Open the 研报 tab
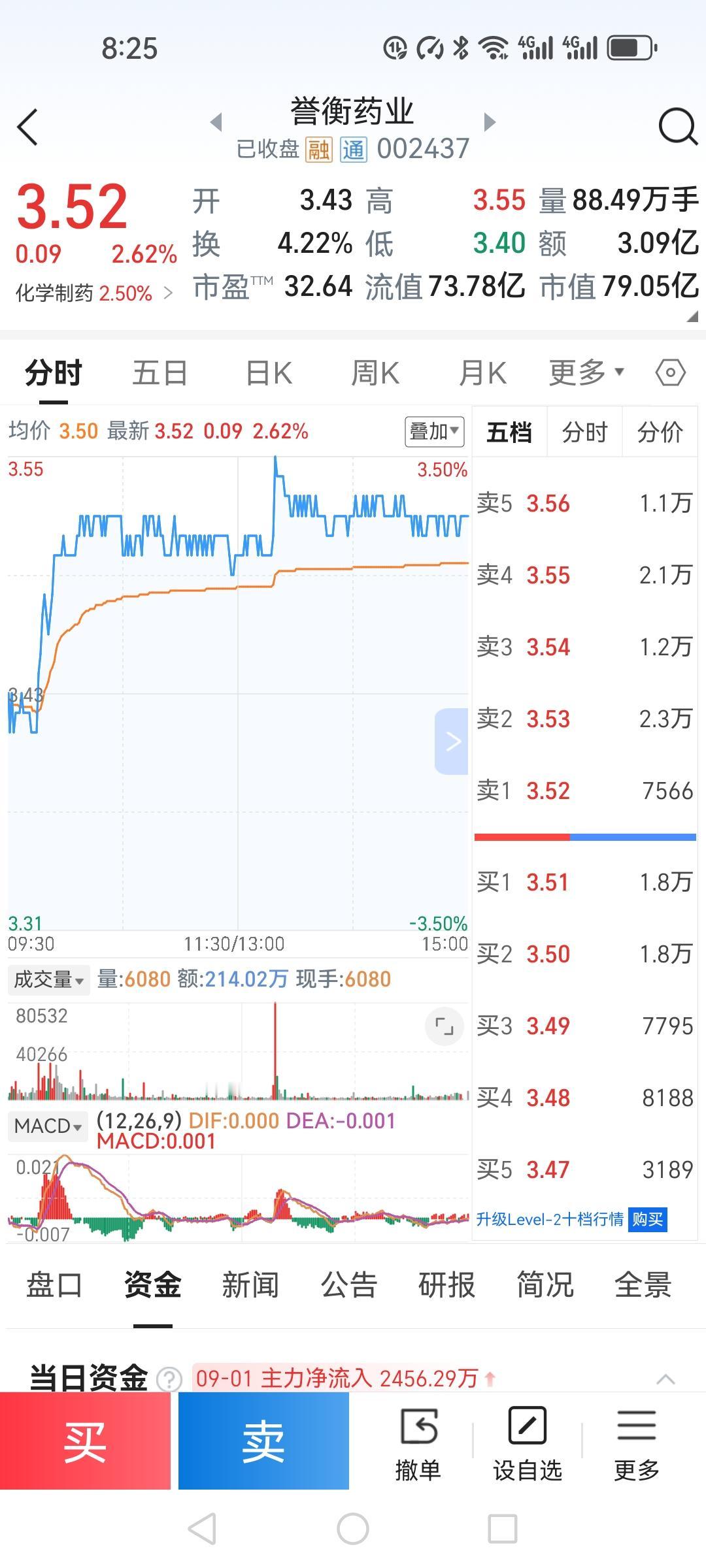 pyautogui.click(x=446, y=1284)
